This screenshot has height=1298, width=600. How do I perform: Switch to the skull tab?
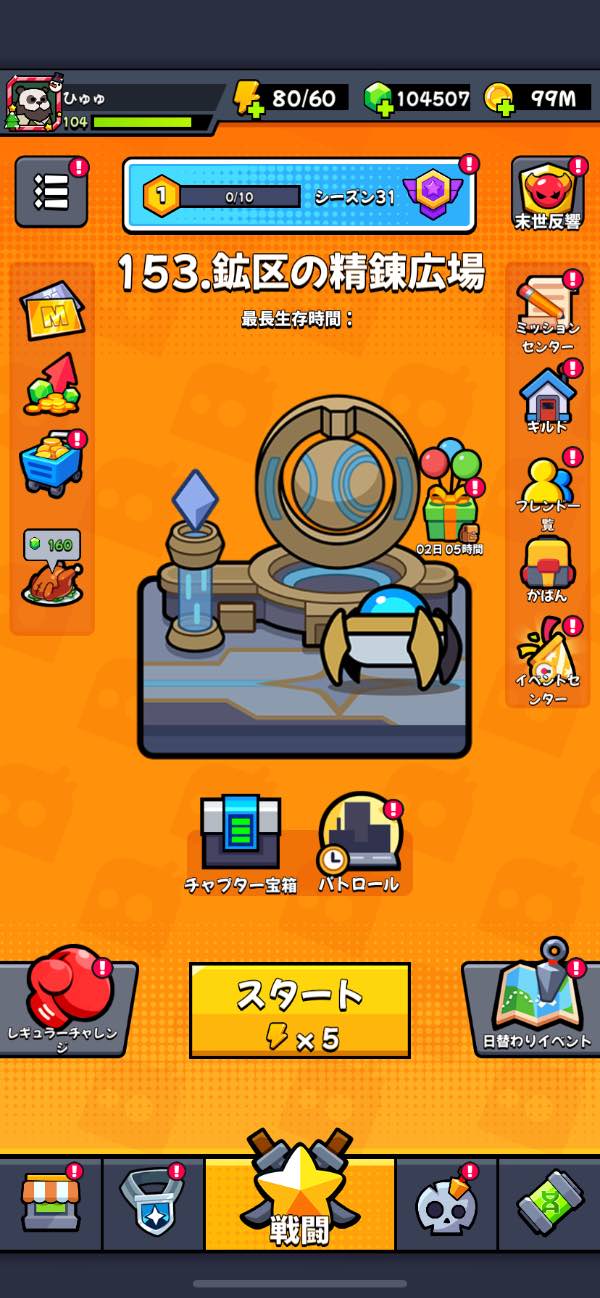[446, 1203]
